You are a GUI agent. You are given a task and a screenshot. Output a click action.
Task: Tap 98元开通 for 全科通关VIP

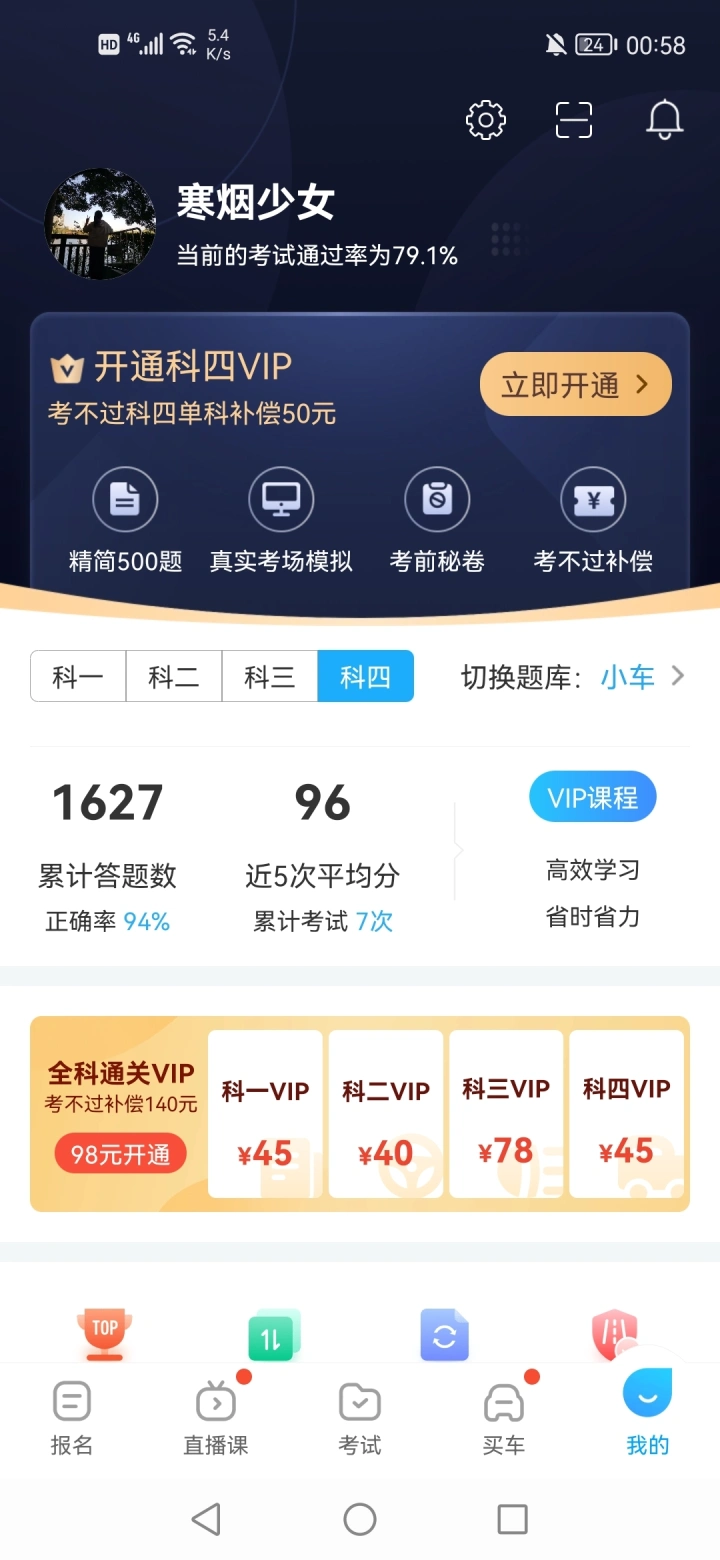(120, 1155)
